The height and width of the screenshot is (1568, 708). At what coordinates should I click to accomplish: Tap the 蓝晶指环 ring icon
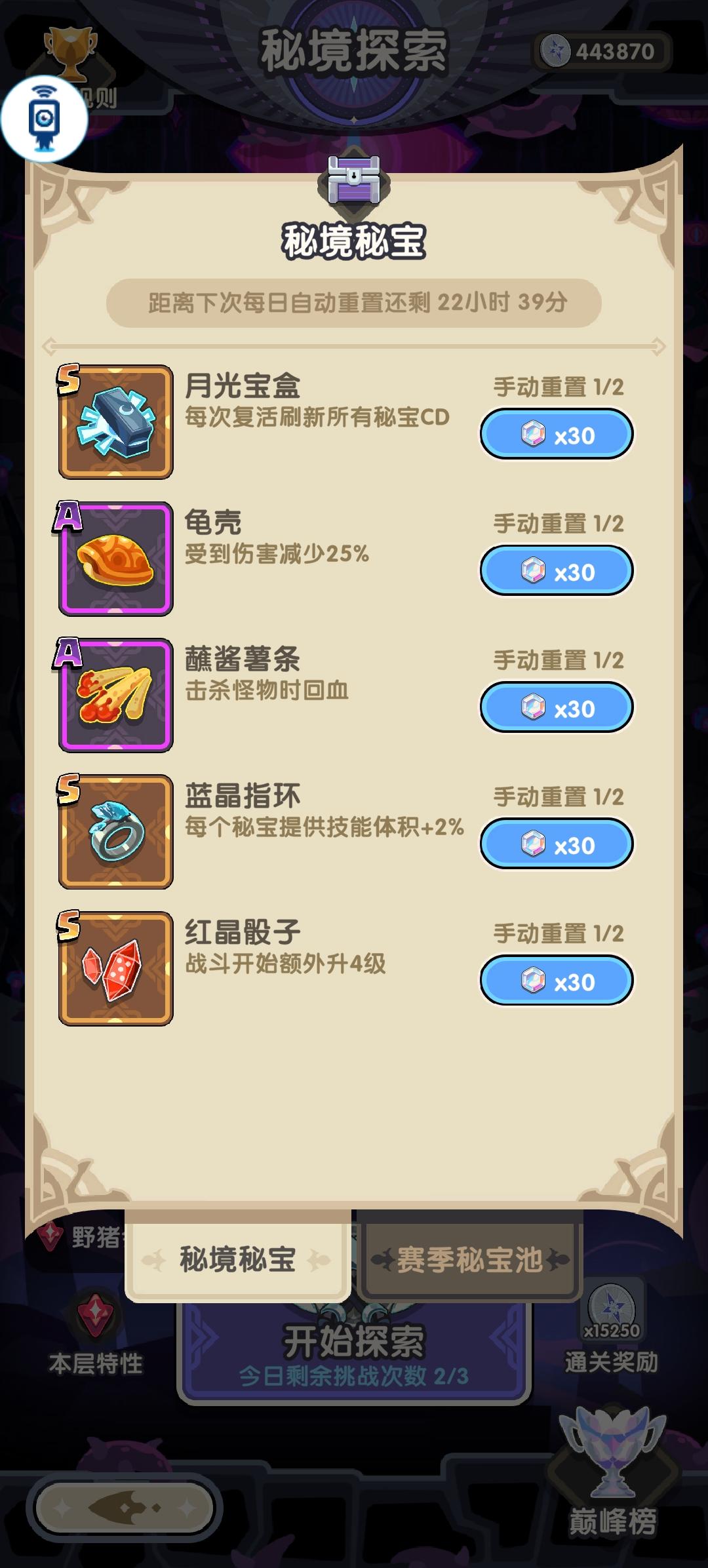tap(115, 831)
